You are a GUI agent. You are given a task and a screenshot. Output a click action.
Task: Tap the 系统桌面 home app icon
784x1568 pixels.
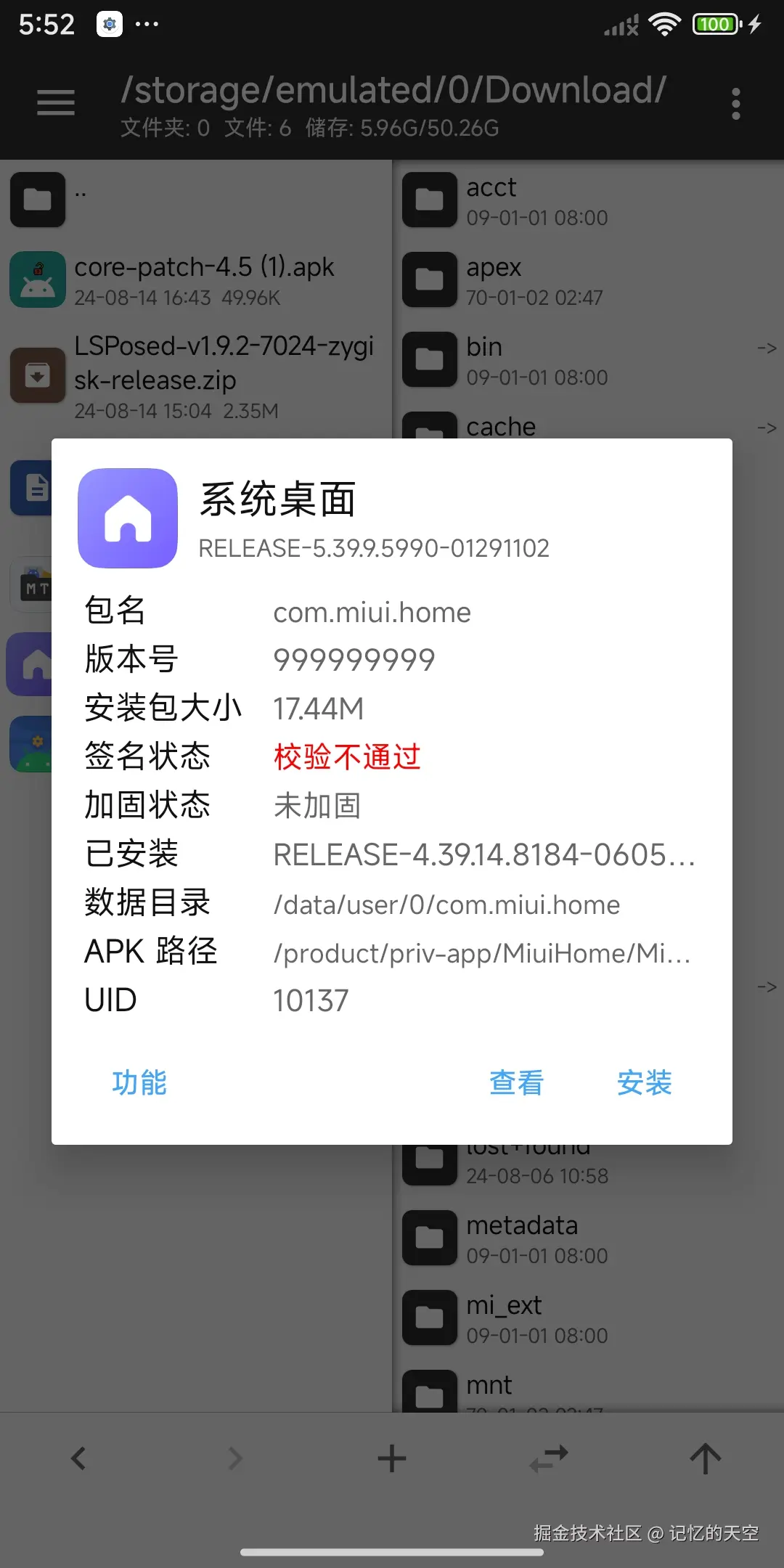click(x=128, y=517)
